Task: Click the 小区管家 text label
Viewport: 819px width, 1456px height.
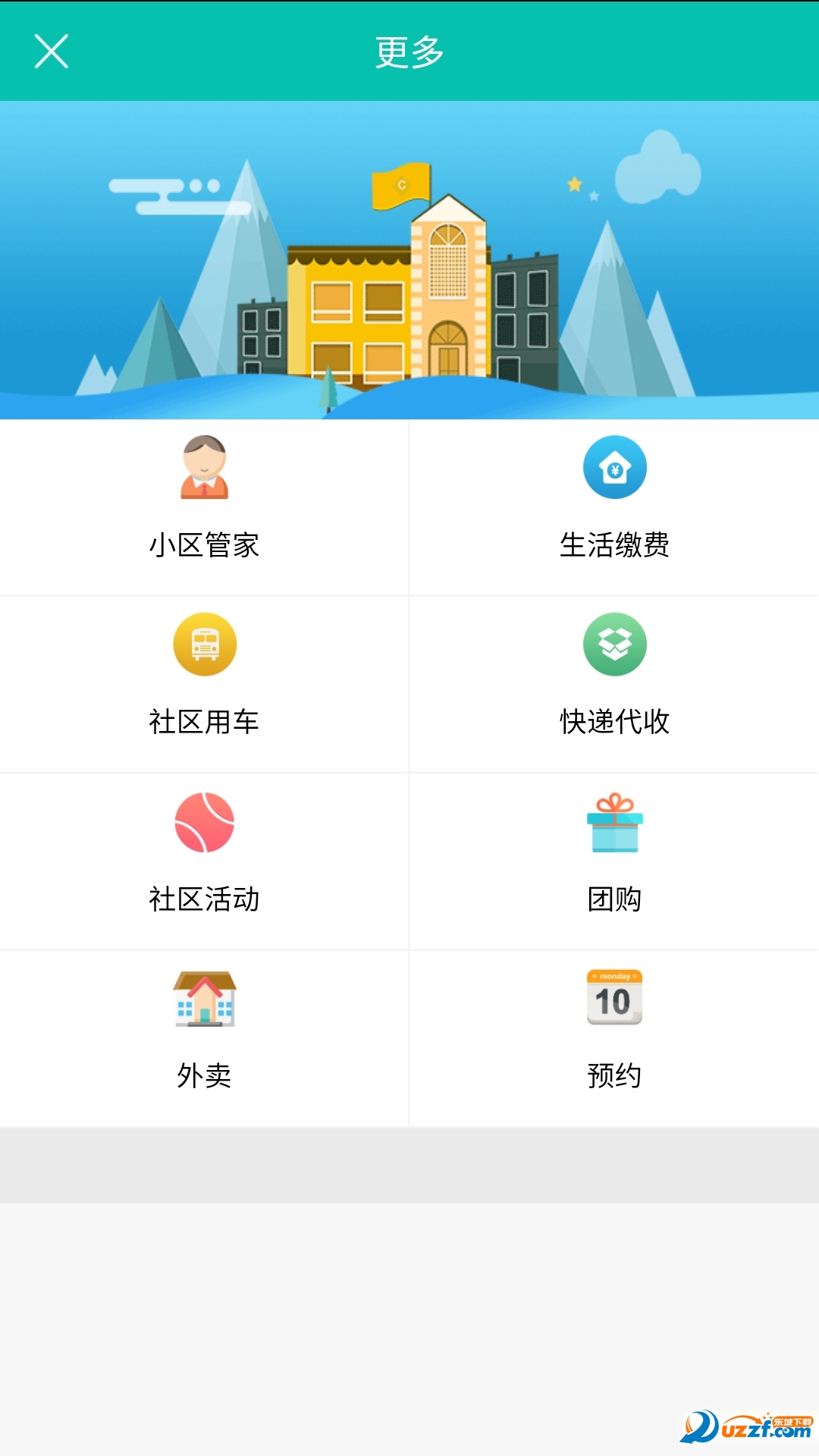Action: click(203, 544)
